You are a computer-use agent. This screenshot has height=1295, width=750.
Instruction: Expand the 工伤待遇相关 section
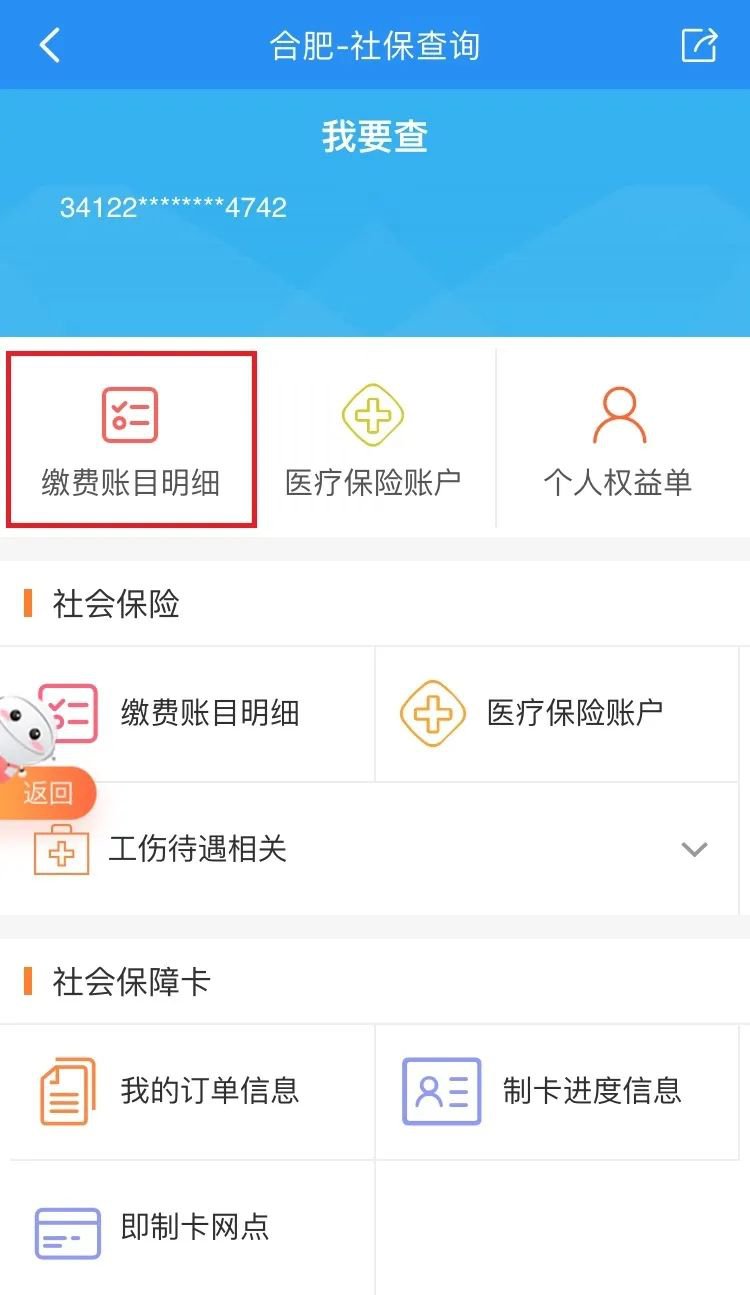(x=694, y=850)
